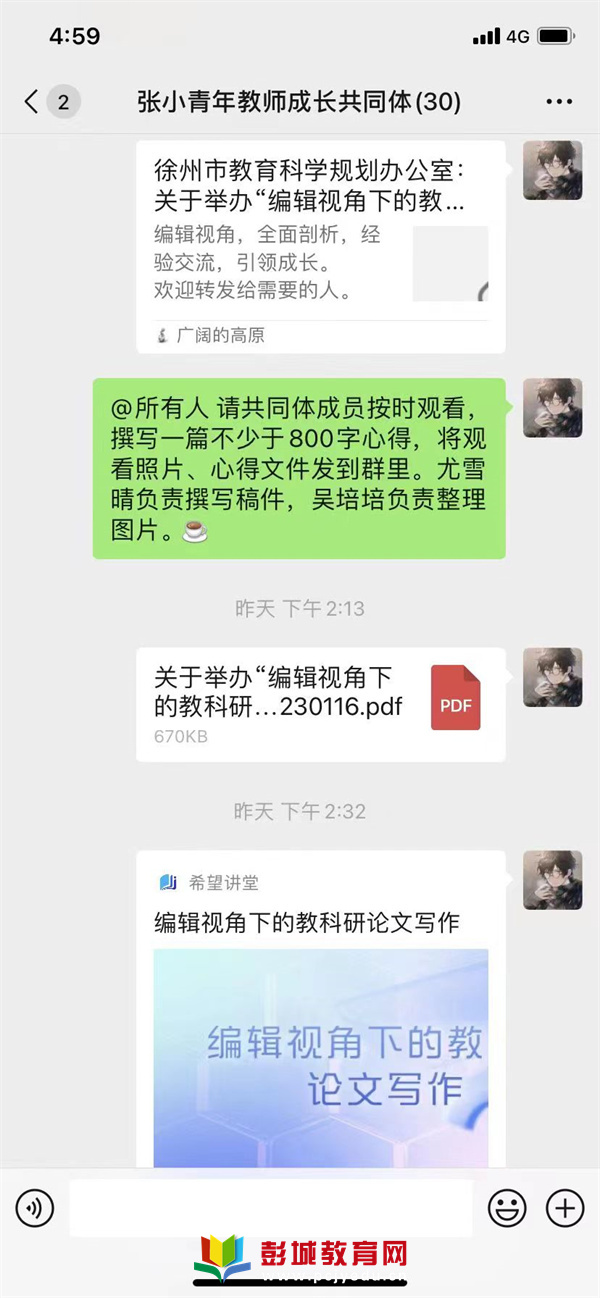Switch to voice message input
Screen dimensions: 600x1298
click(x=35, y=1209)
